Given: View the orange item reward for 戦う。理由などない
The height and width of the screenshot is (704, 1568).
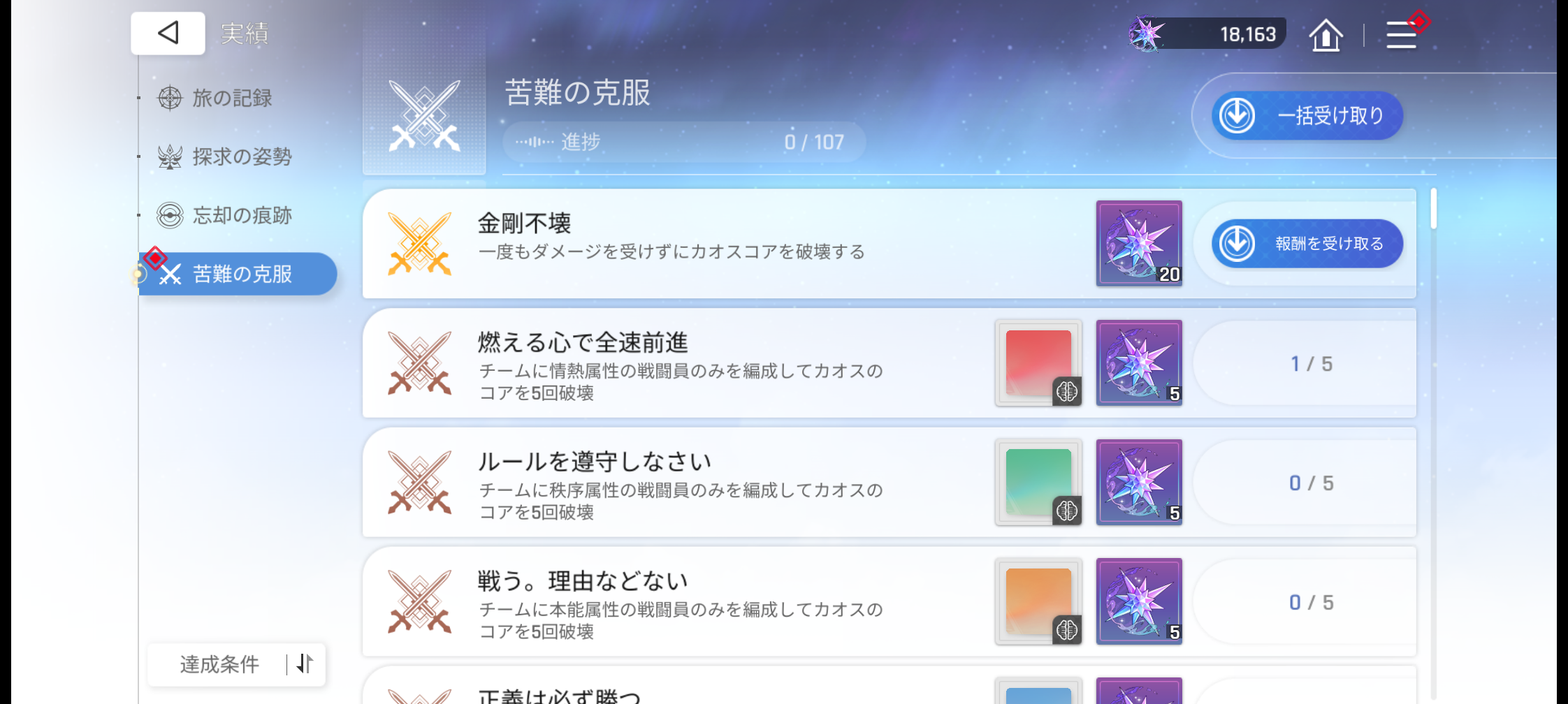Looking at the screenshot, I should pyautogui.click(x=1038, y=601).
